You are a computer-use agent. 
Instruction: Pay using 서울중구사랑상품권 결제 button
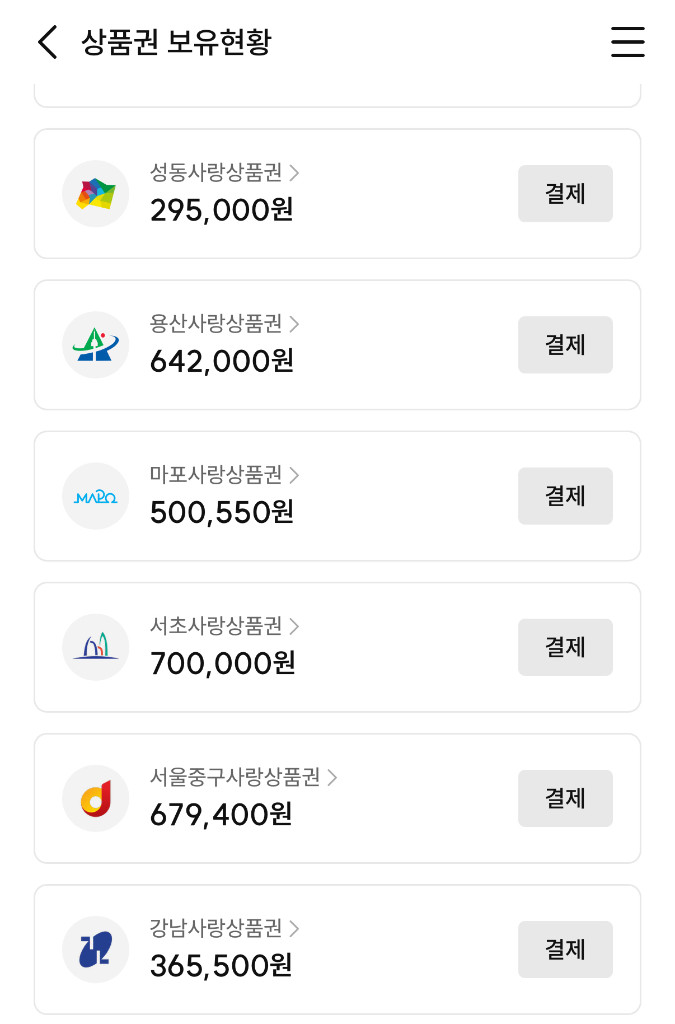click(x=565, y=798)
